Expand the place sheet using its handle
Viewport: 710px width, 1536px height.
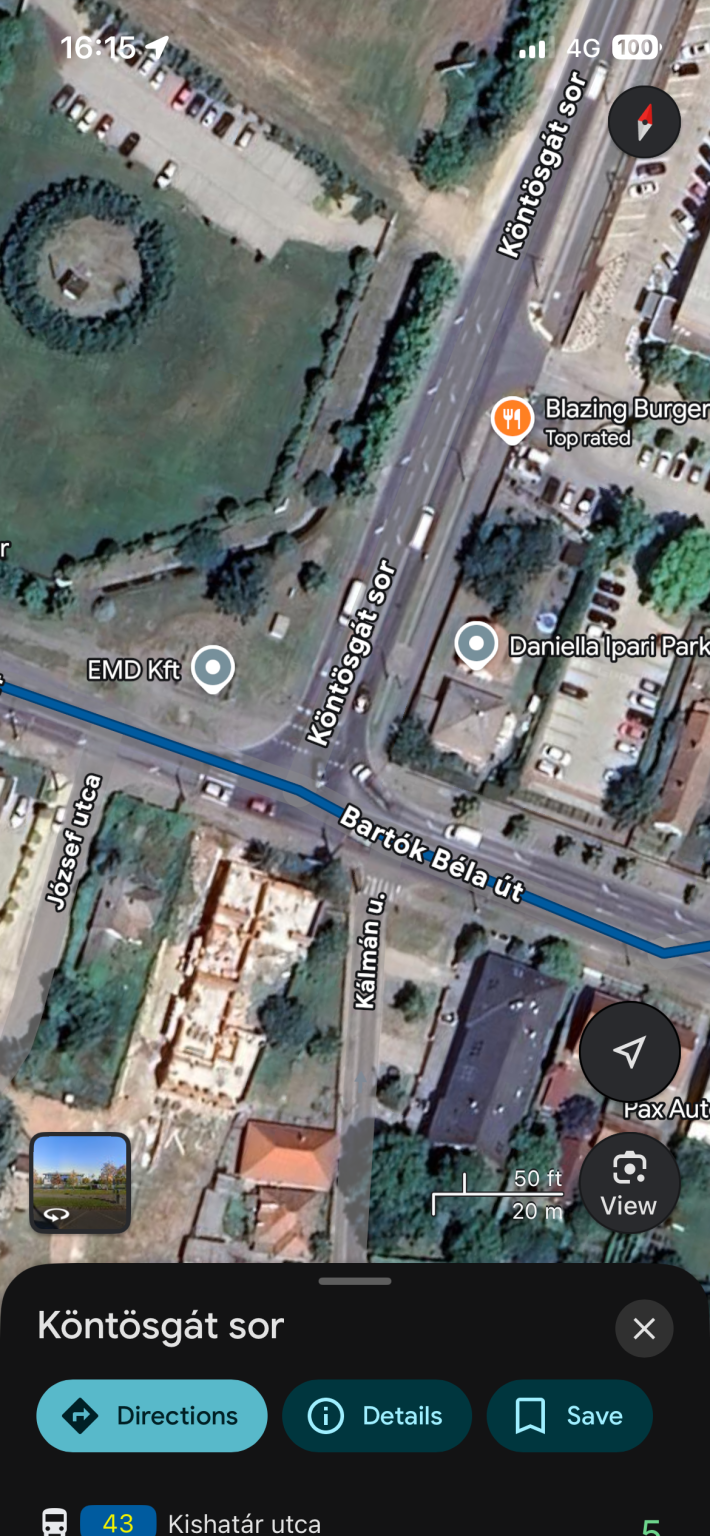355,1281
